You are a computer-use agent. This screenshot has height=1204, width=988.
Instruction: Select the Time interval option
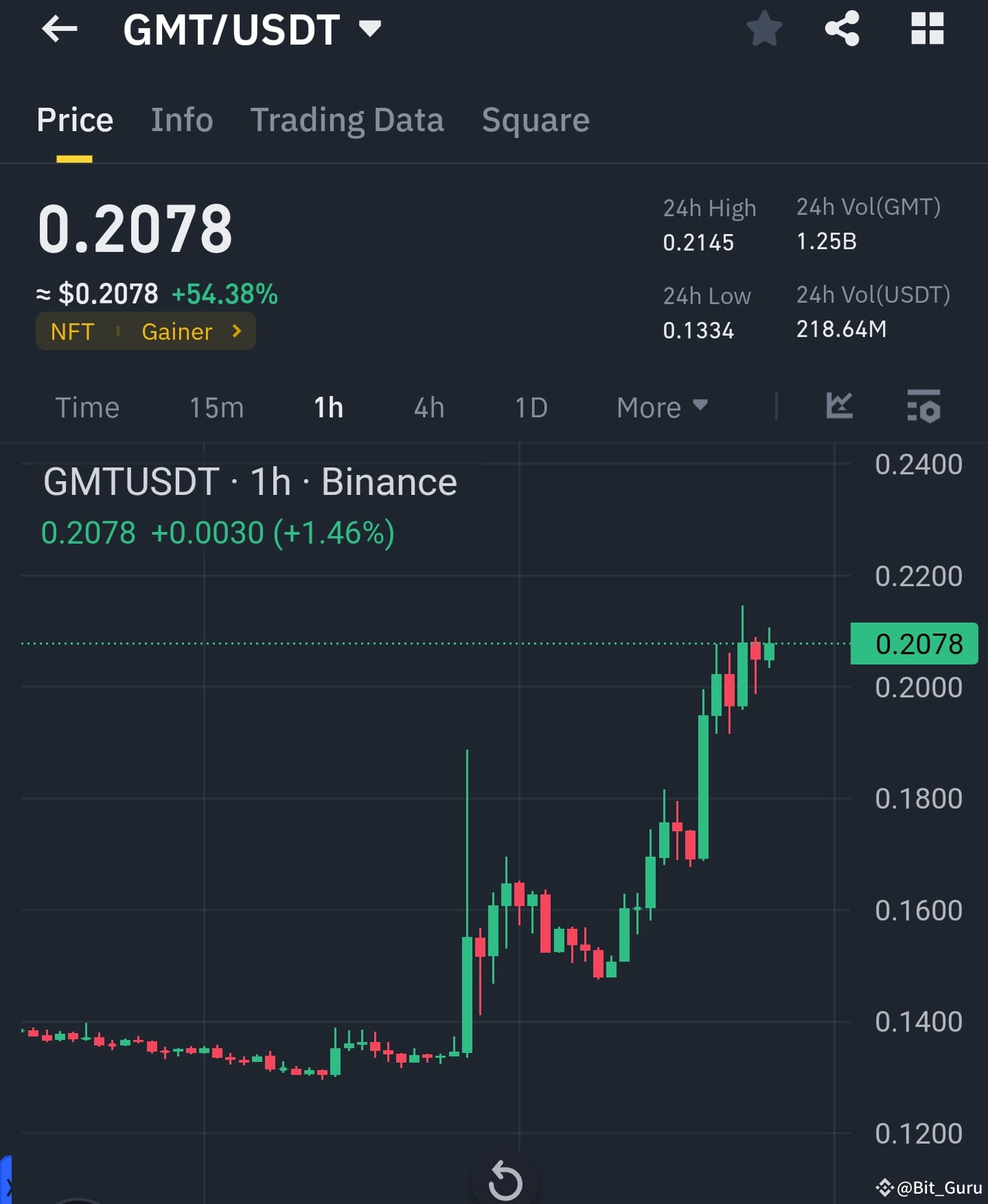point(87,406)
